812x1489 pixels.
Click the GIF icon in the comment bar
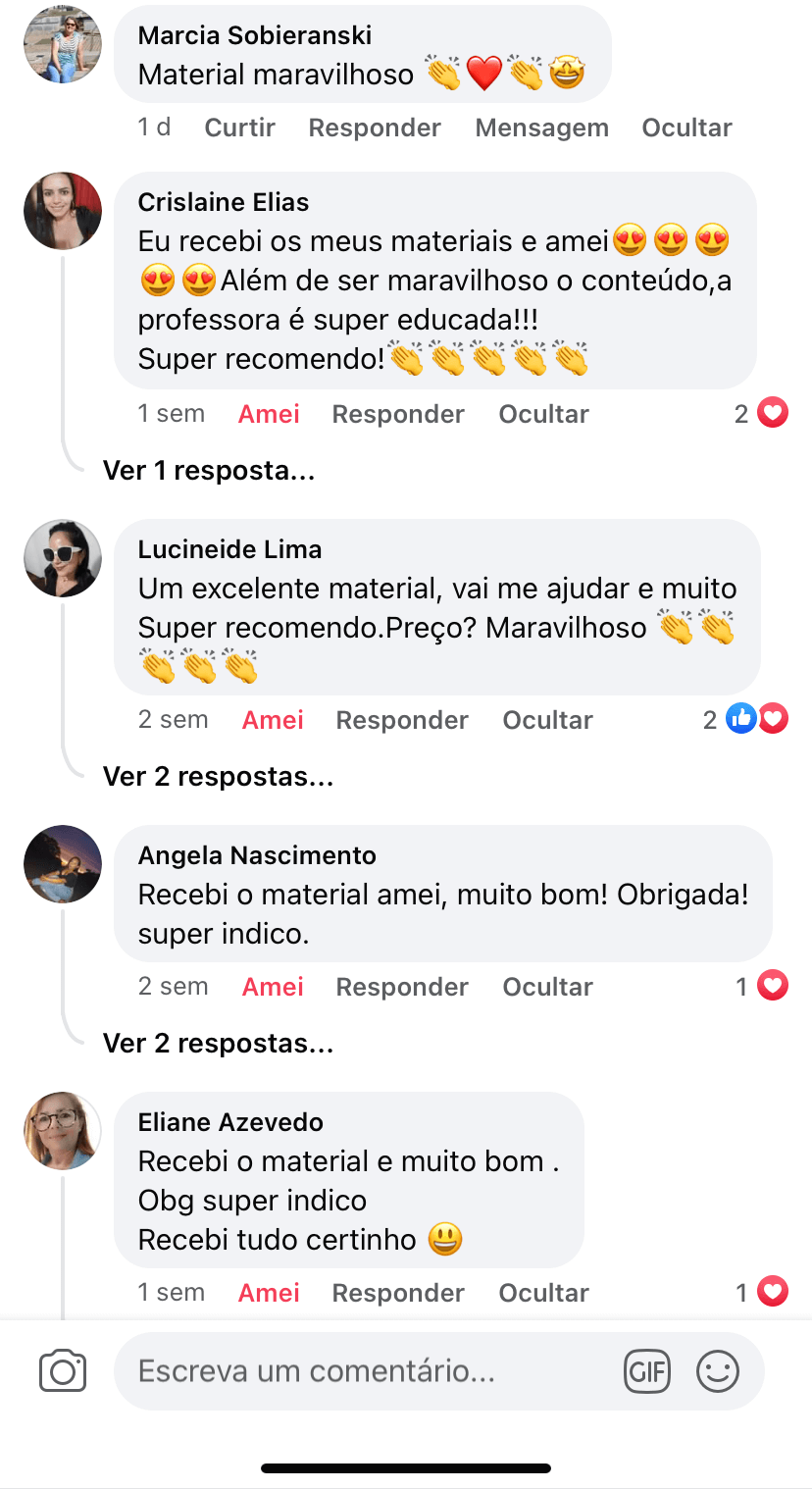[646, 1370]
